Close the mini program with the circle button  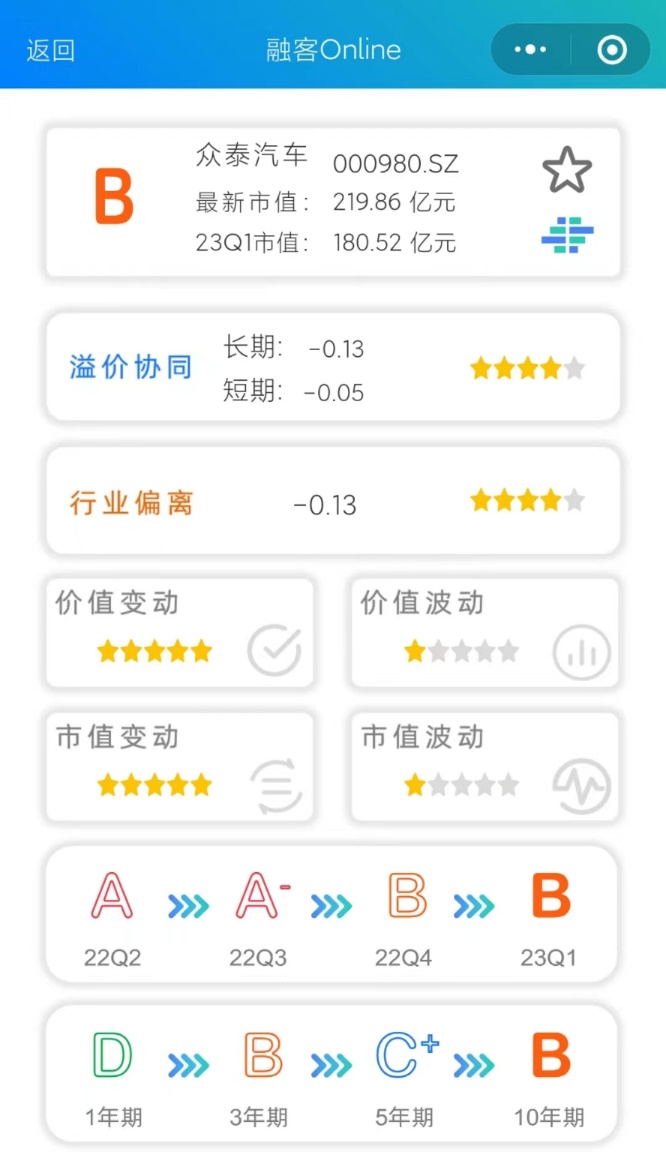(611, 50)
